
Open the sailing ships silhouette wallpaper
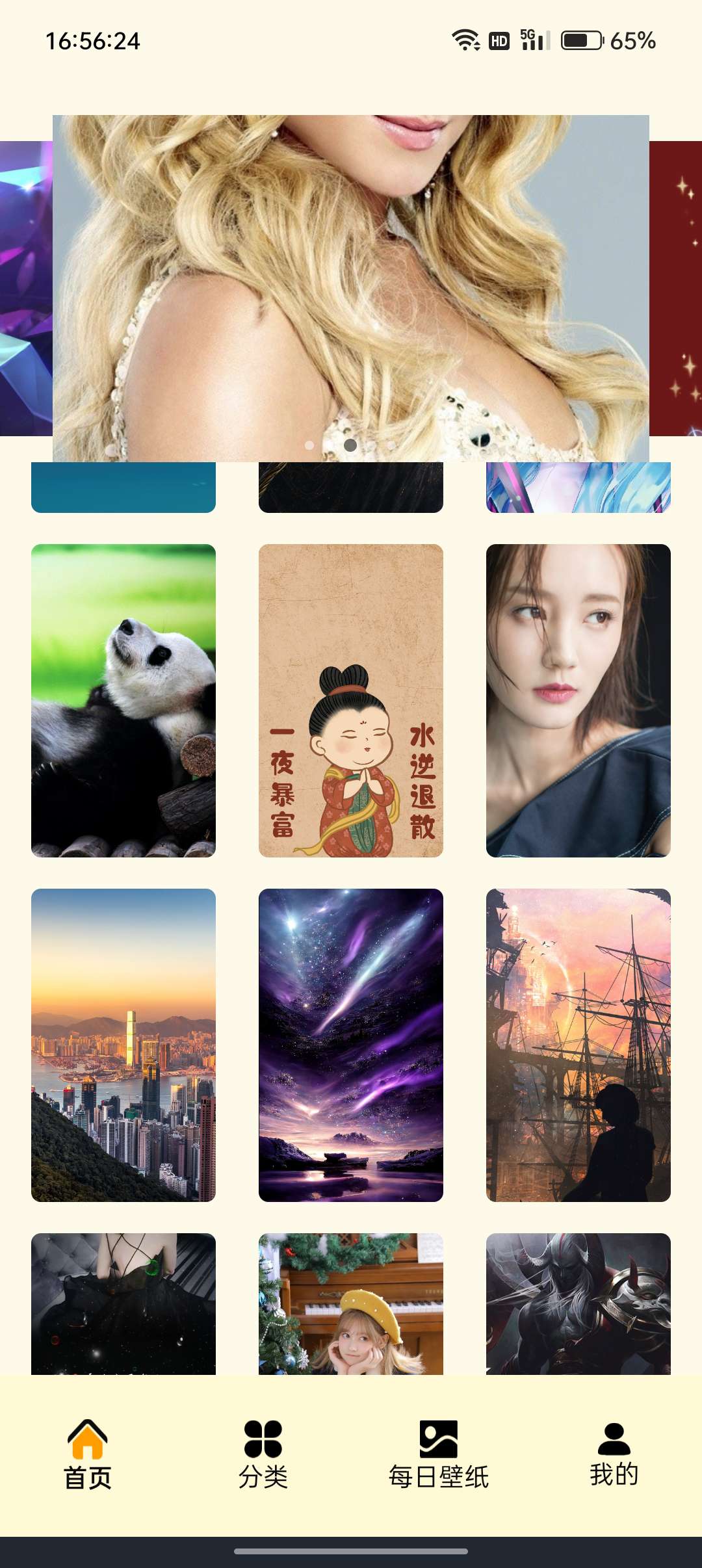click(578, 1045)
